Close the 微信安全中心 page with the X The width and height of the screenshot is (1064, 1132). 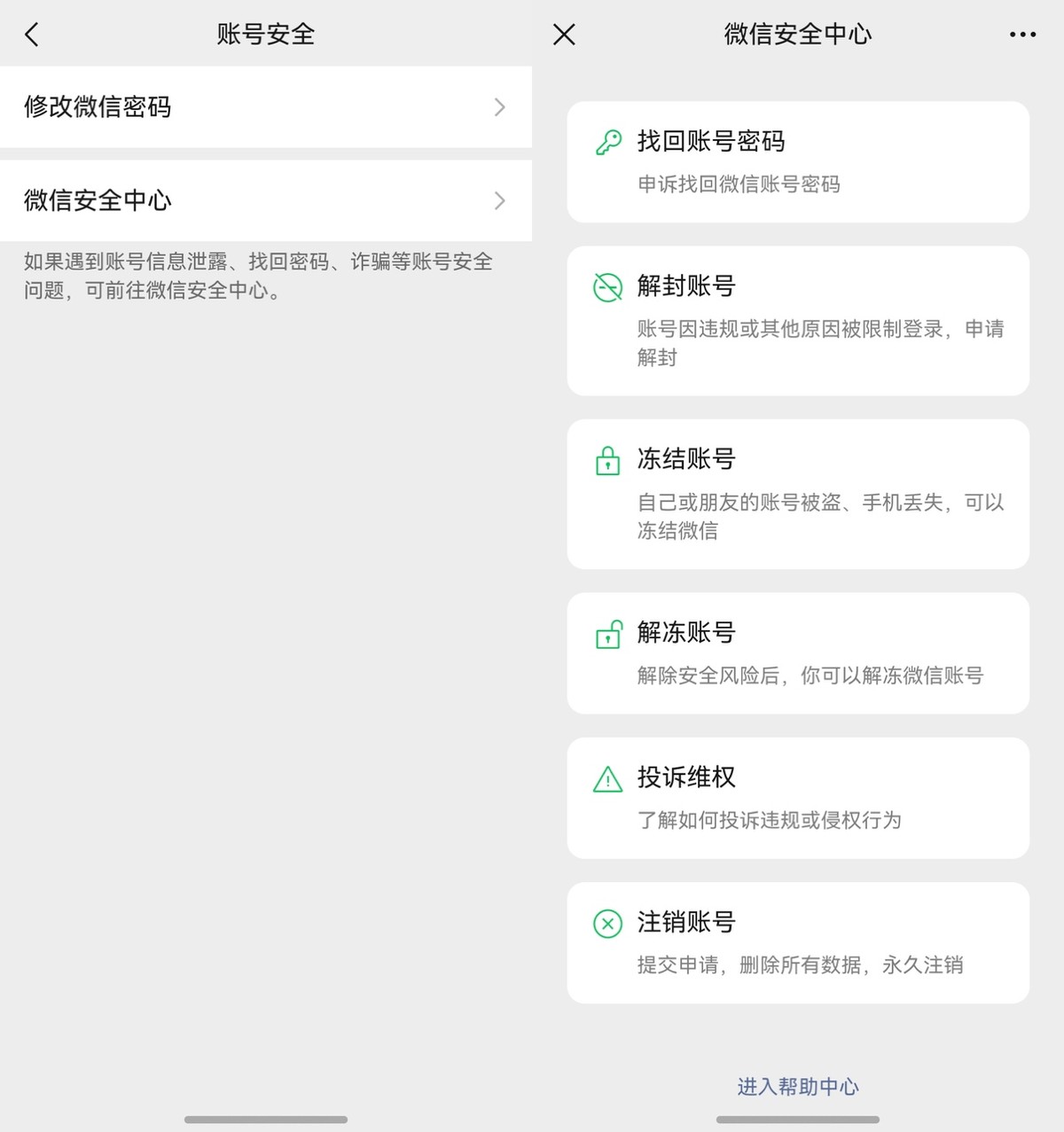click(563, 34)
